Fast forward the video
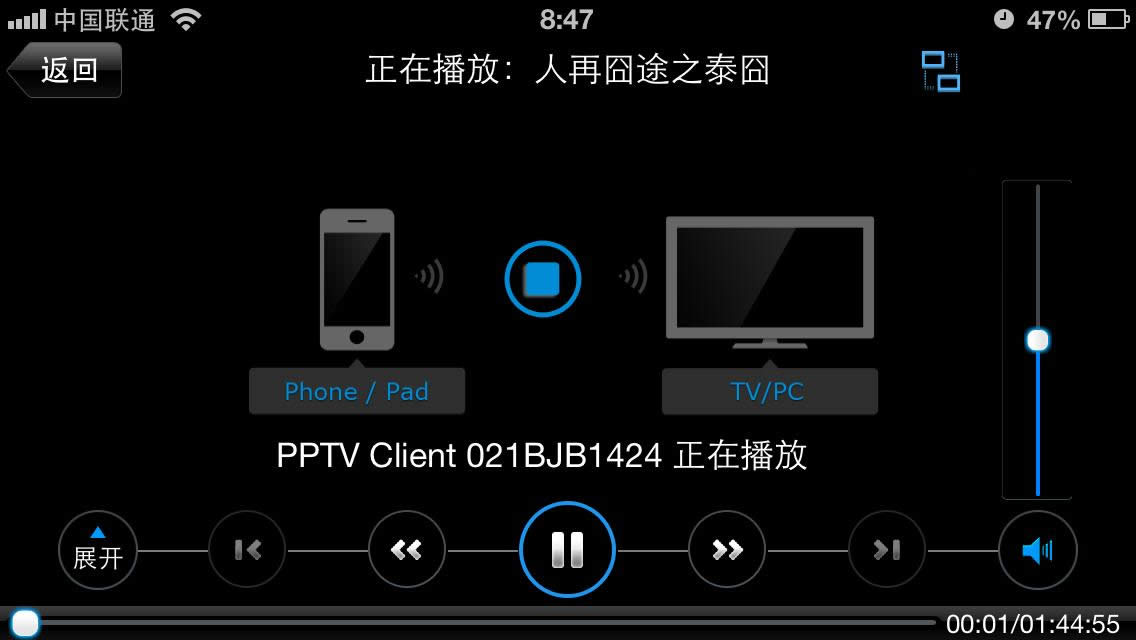The width and height of the screenshot is (1136, 640). (x=727, y=550)
